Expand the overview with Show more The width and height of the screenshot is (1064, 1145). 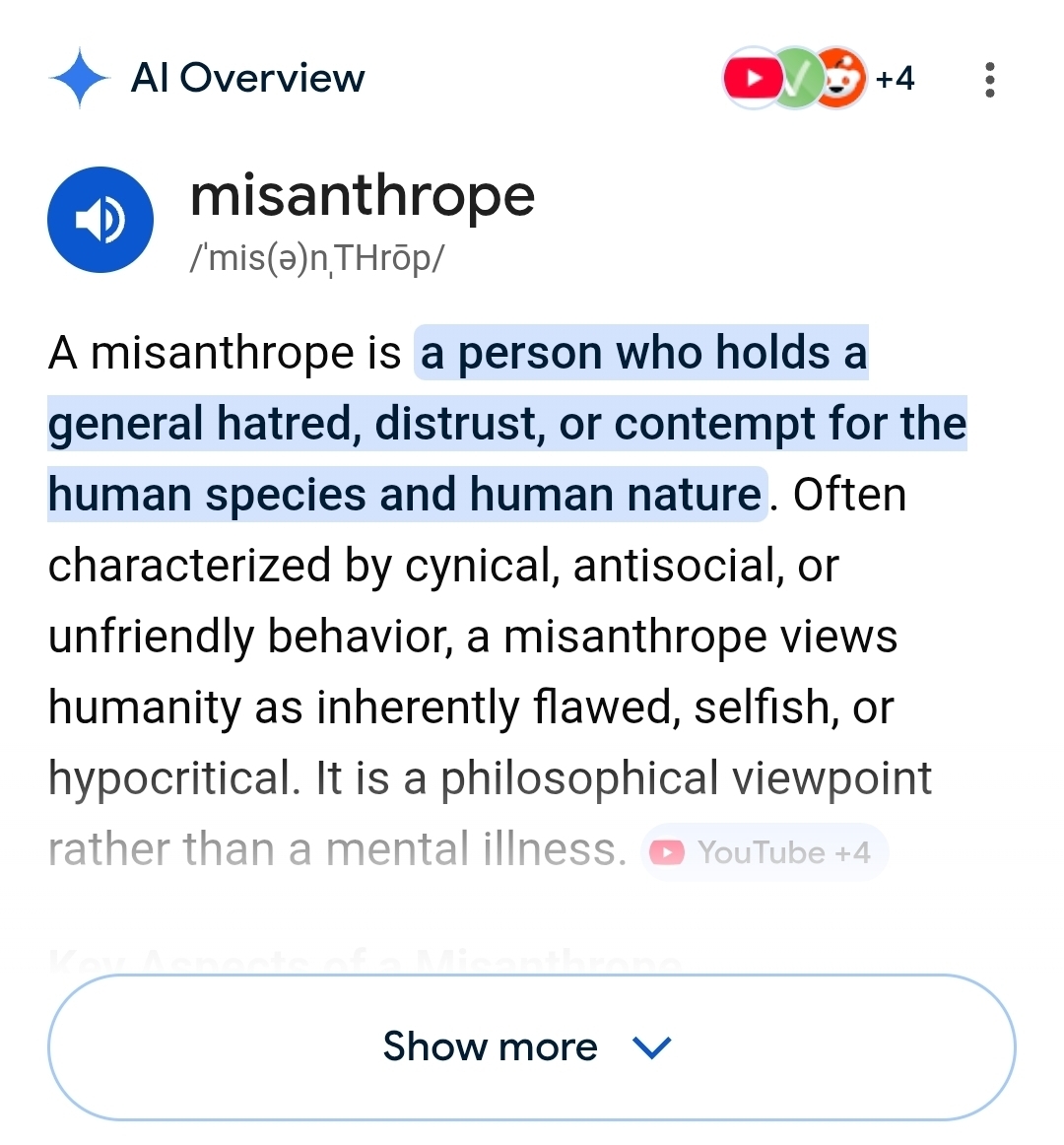(531, 1046)
